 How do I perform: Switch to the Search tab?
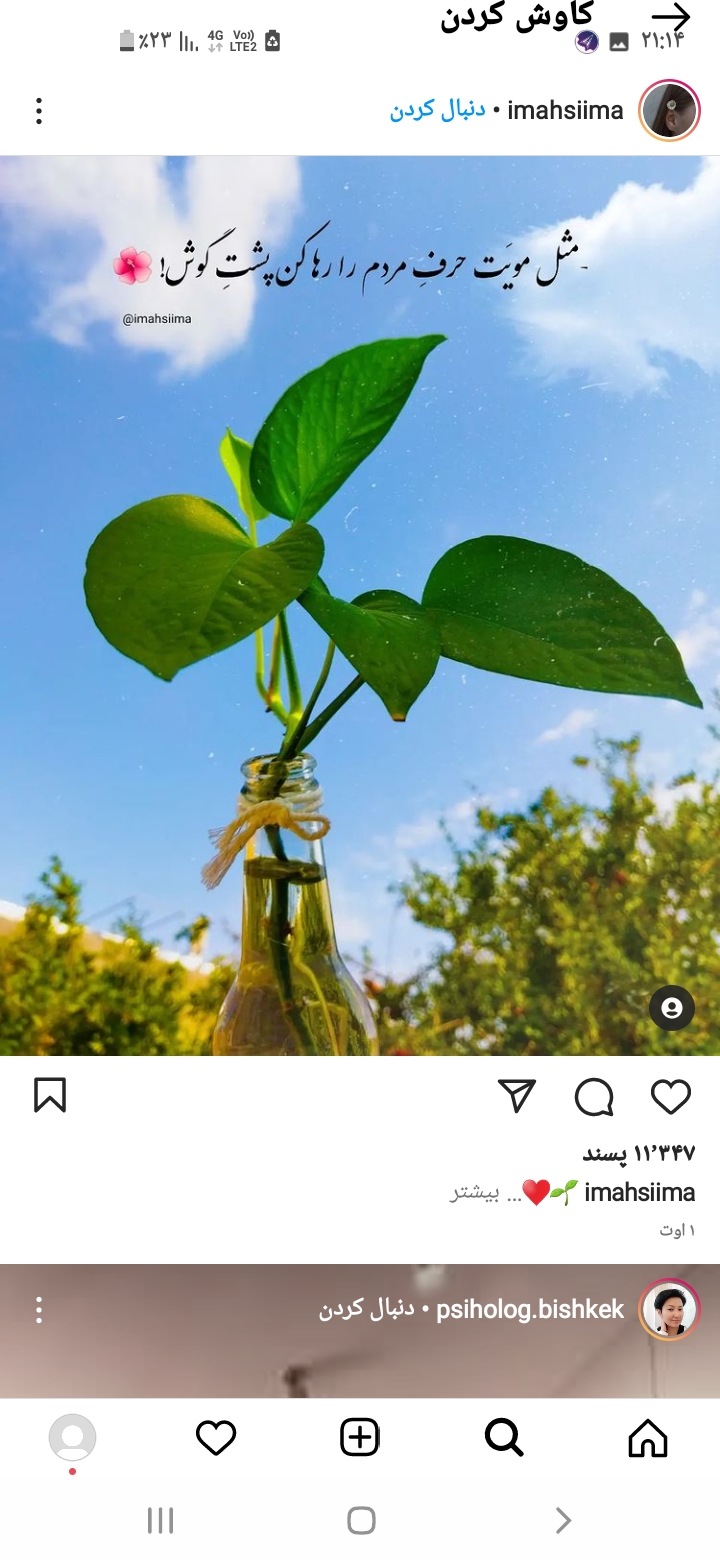504,1438
